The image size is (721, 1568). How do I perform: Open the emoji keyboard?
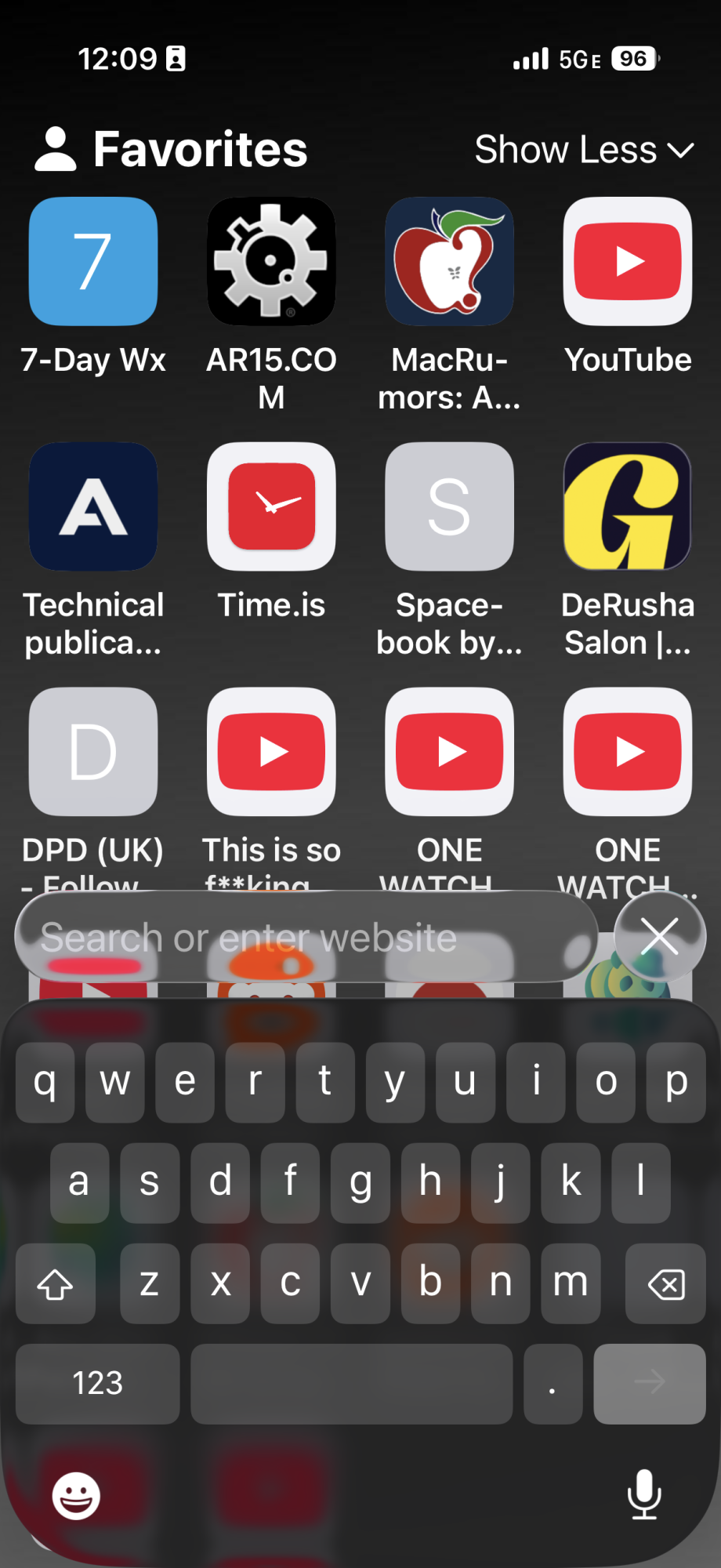pos(76,1496)
